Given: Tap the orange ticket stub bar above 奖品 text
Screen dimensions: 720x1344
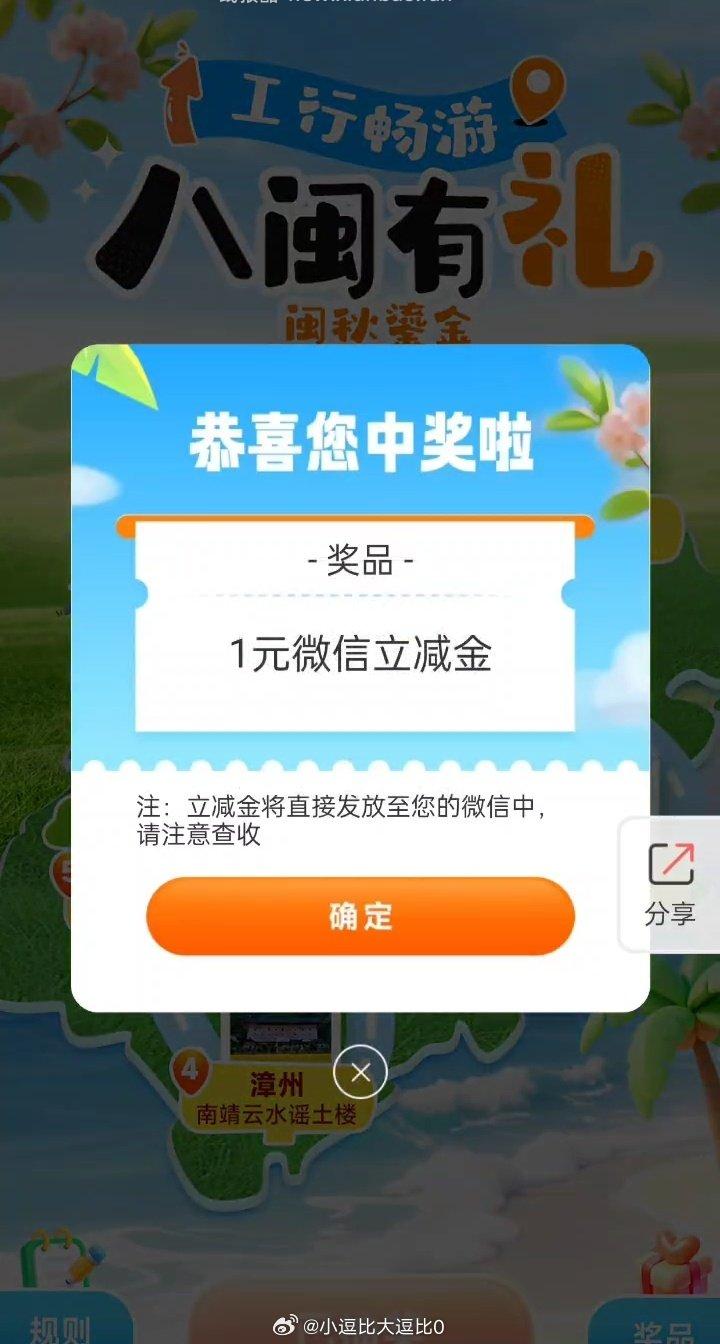Looking at the screenshot, I should [360, 521].
